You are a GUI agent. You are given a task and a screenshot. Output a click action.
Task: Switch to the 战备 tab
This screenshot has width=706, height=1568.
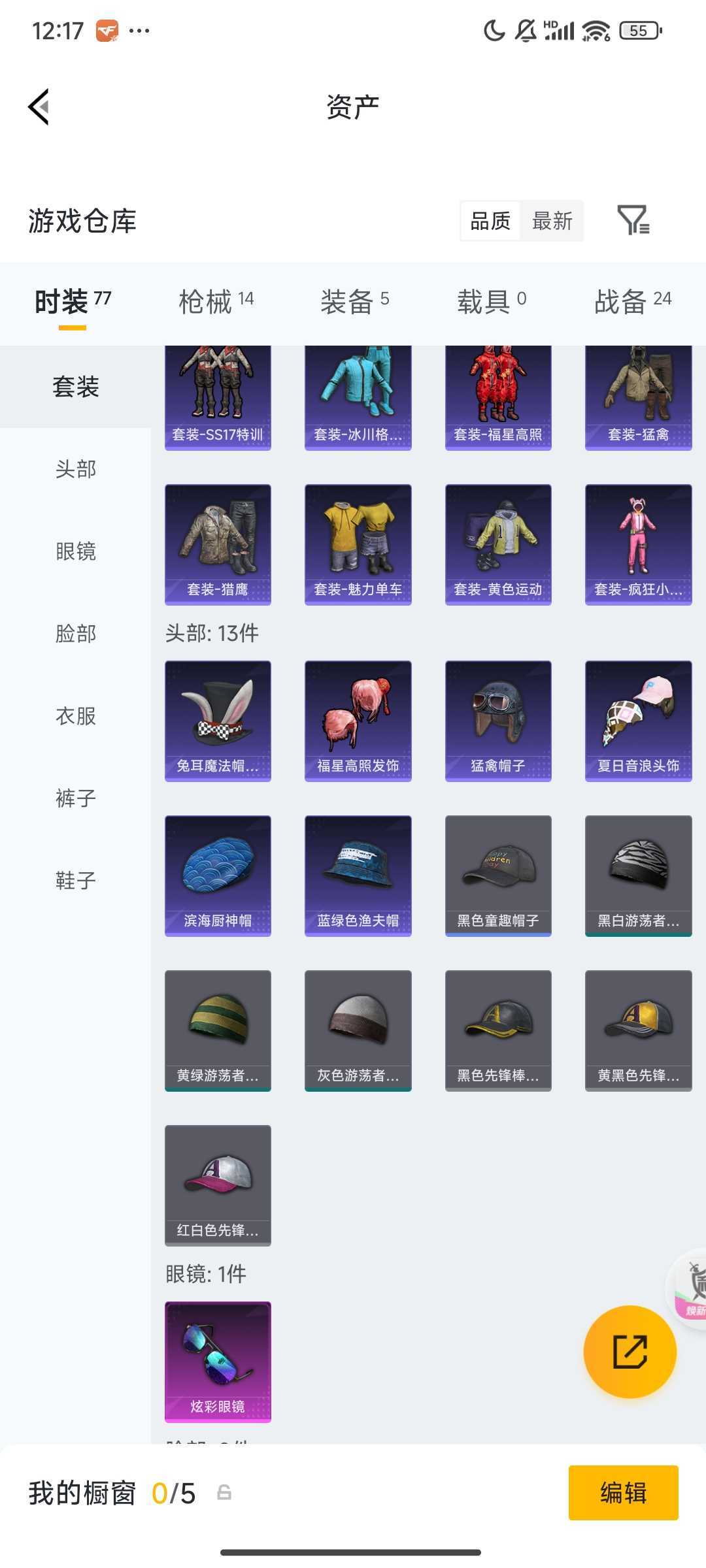tap(632, 301)
